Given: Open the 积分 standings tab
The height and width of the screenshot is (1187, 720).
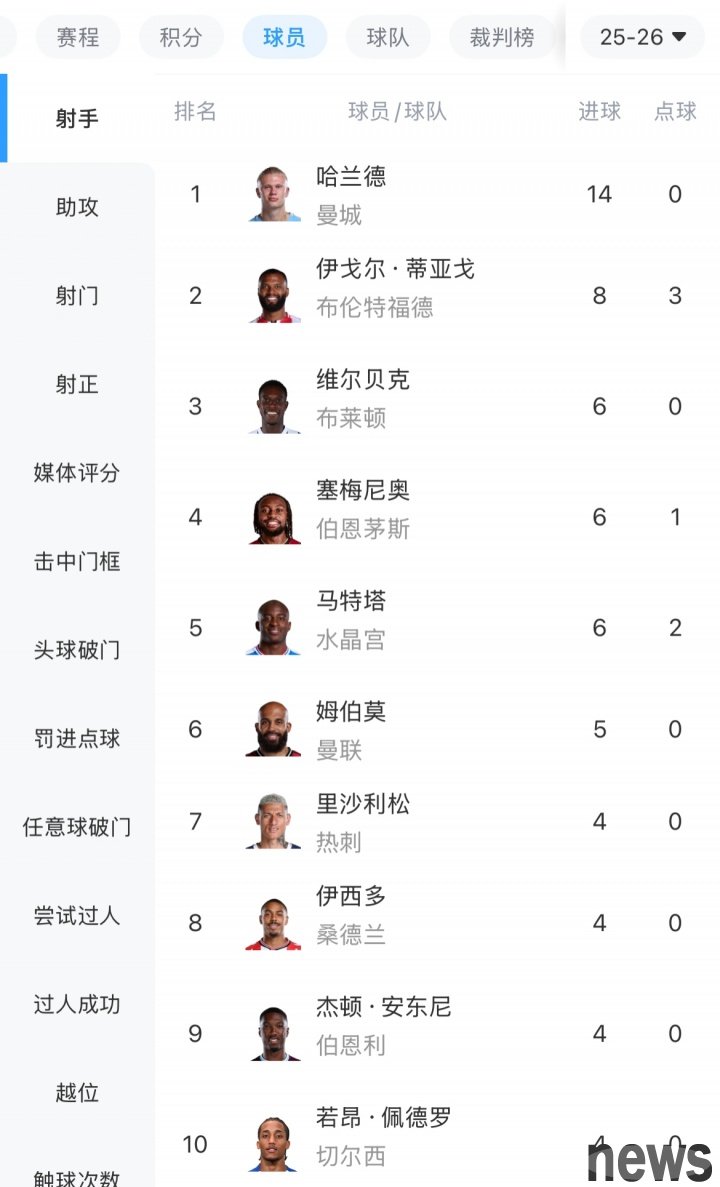Looking at the screenshot, I should (x=181, y=38).
